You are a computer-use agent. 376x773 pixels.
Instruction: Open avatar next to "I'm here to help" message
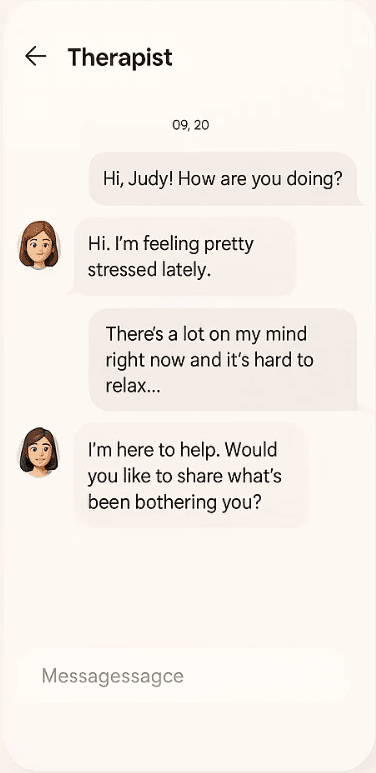pyautogui.click(x=38, y=452)
